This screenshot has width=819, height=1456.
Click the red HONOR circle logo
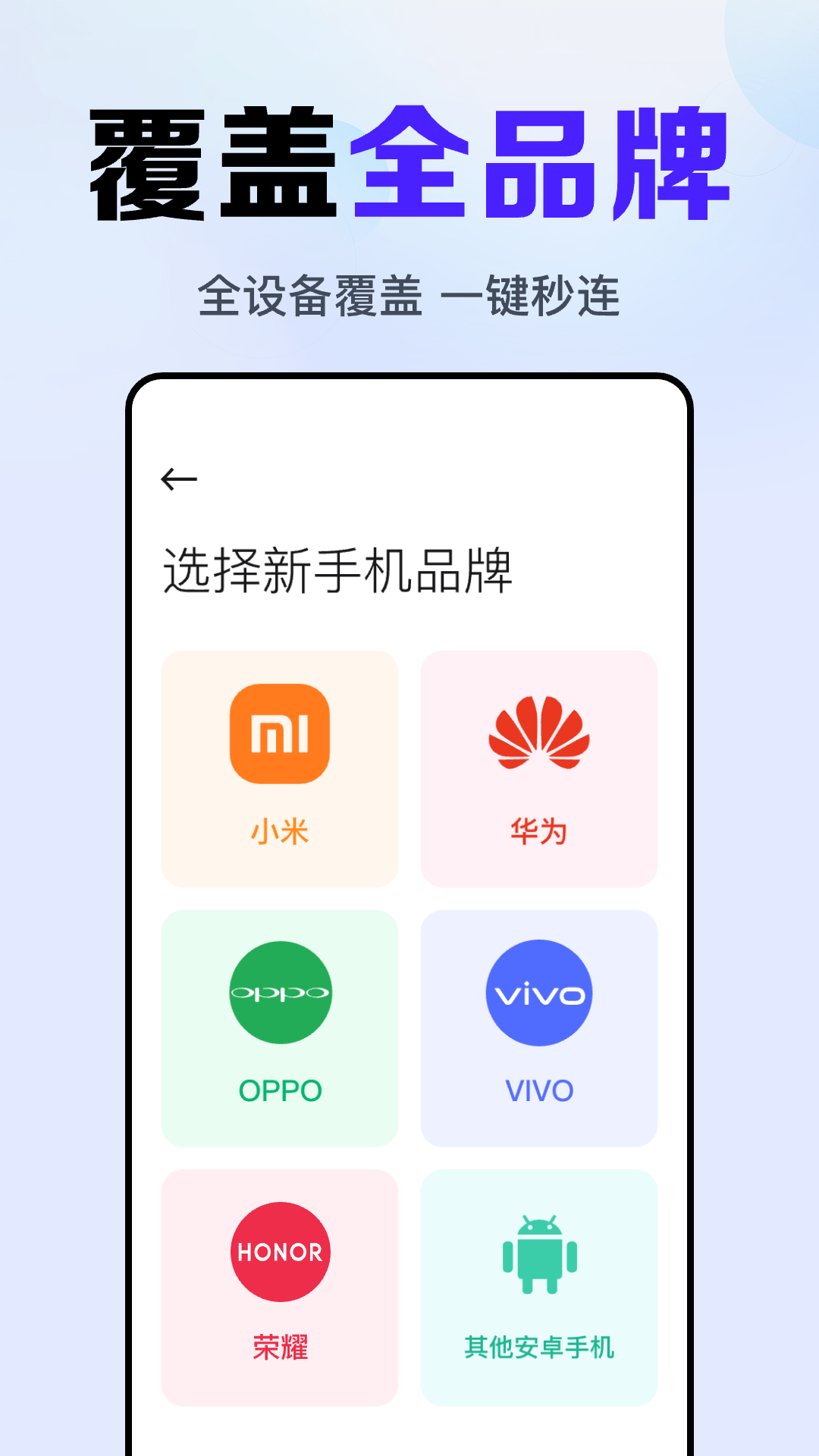tap(280, 1252)
